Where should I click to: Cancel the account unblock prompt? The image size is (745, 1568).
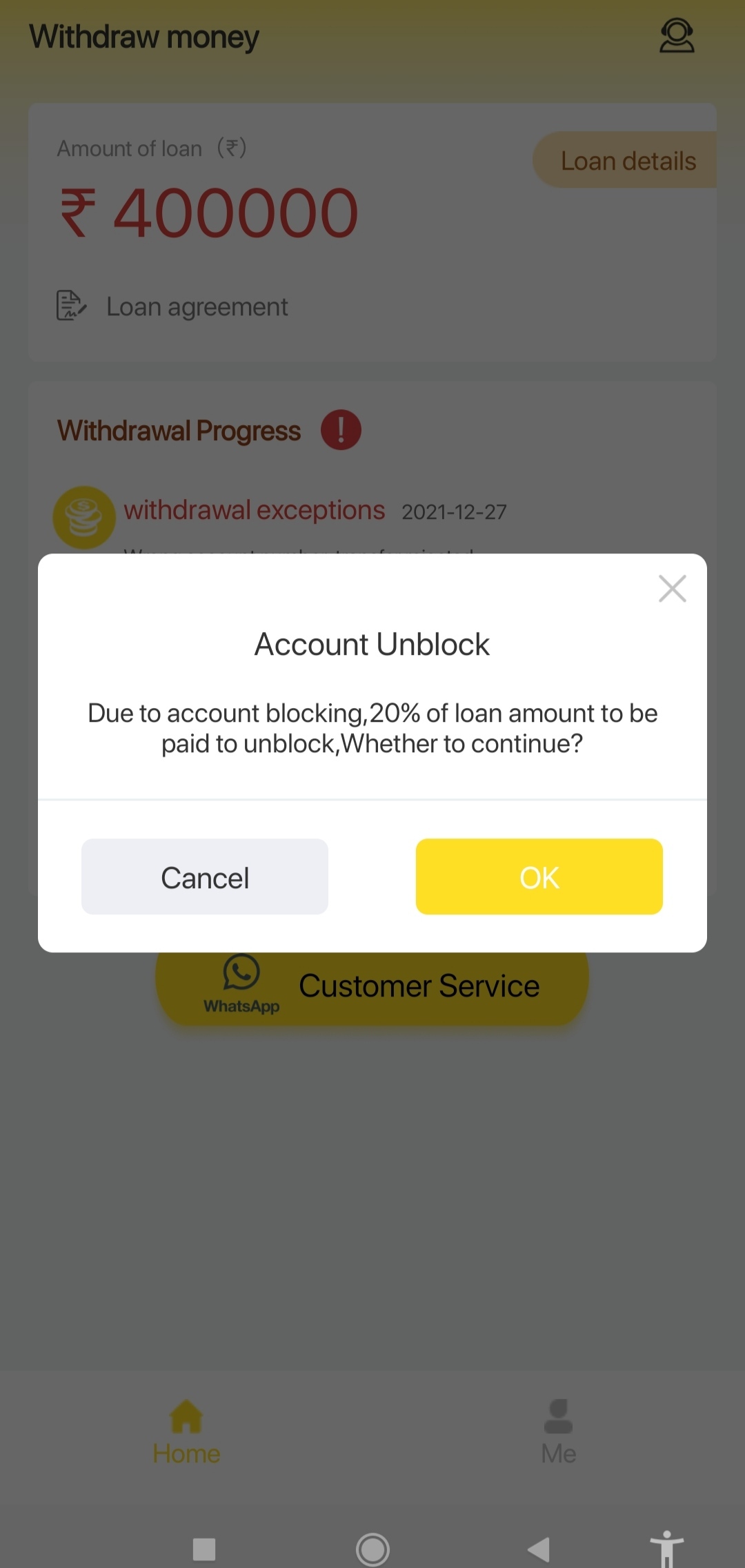(x=205, y=876)
